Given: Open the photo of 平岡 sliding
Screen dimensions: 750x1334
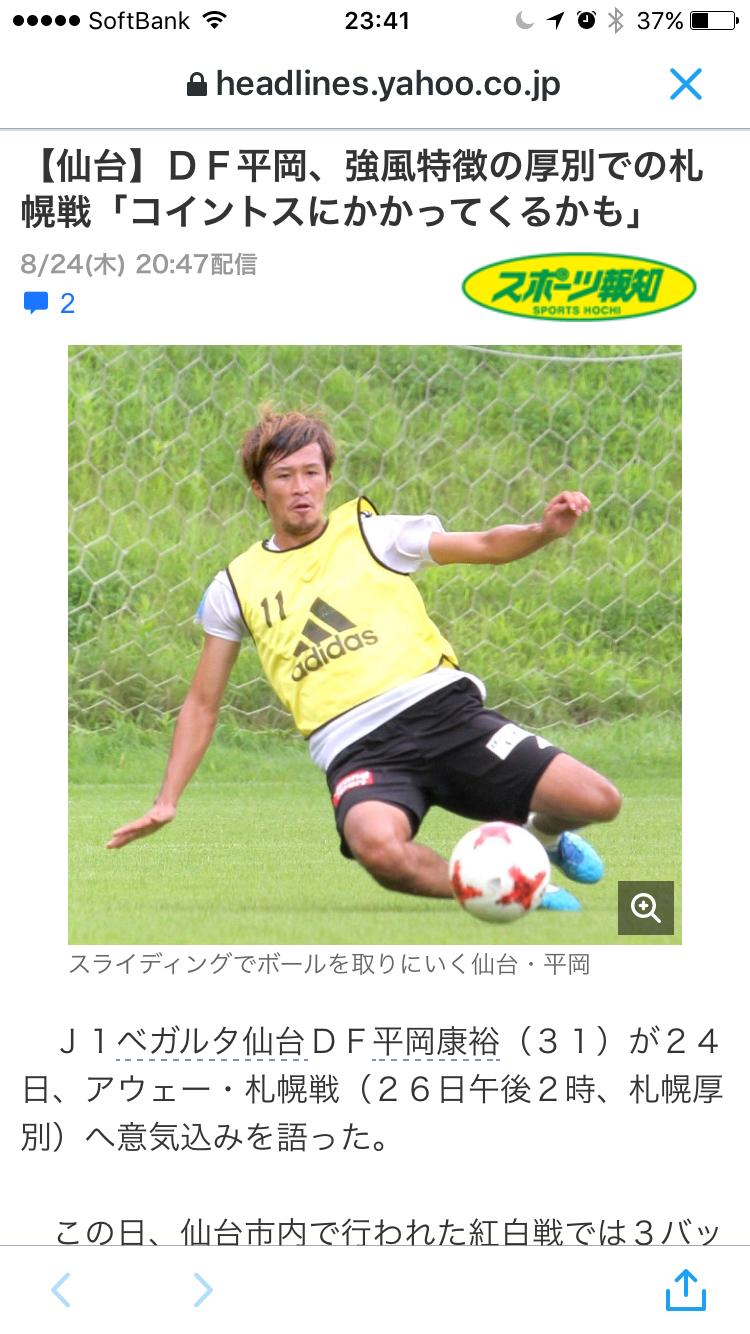Looking at the screenshot, I should point(375,645).
